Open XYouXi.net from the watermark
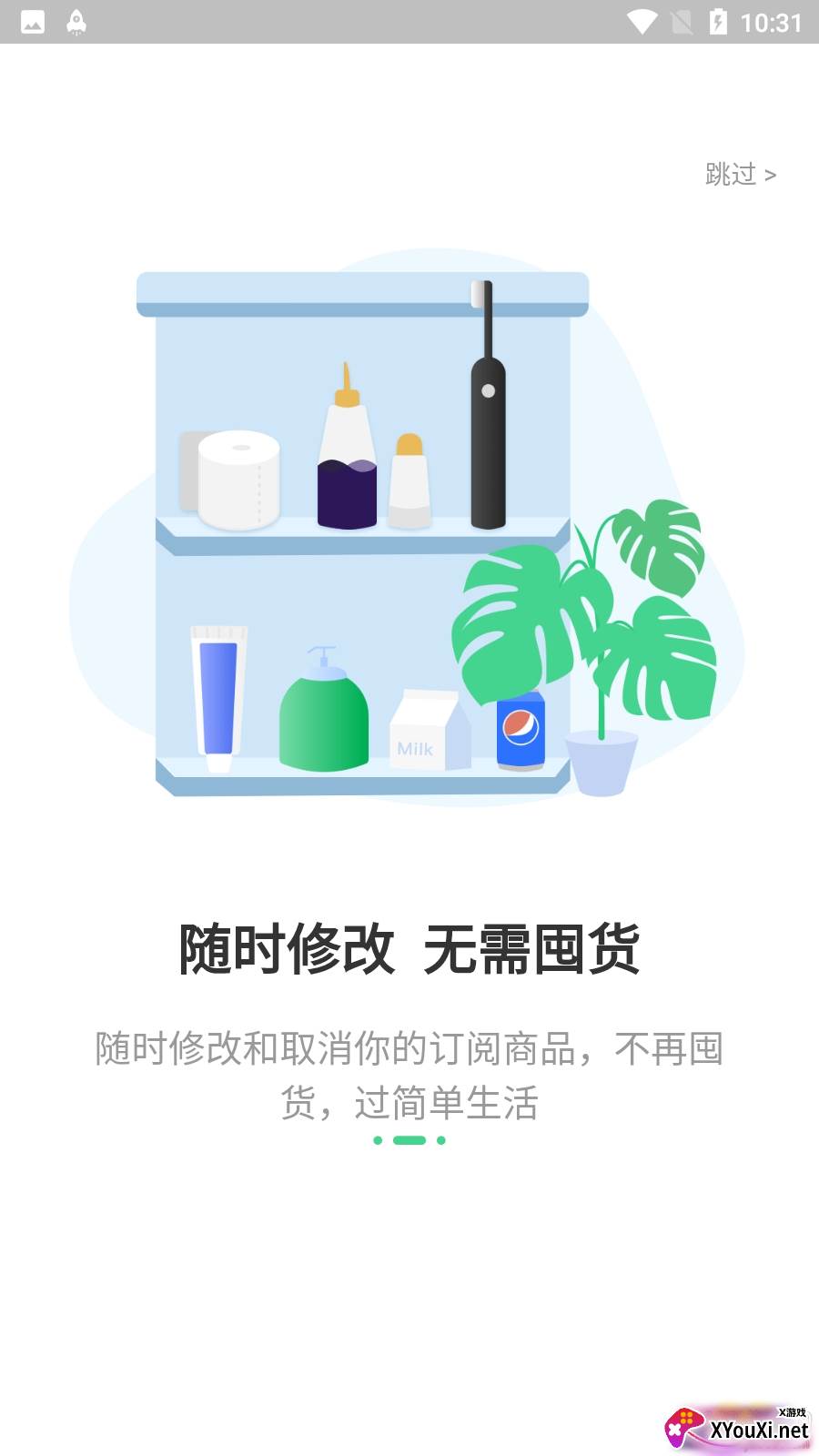 click(x=761, y=1431)
